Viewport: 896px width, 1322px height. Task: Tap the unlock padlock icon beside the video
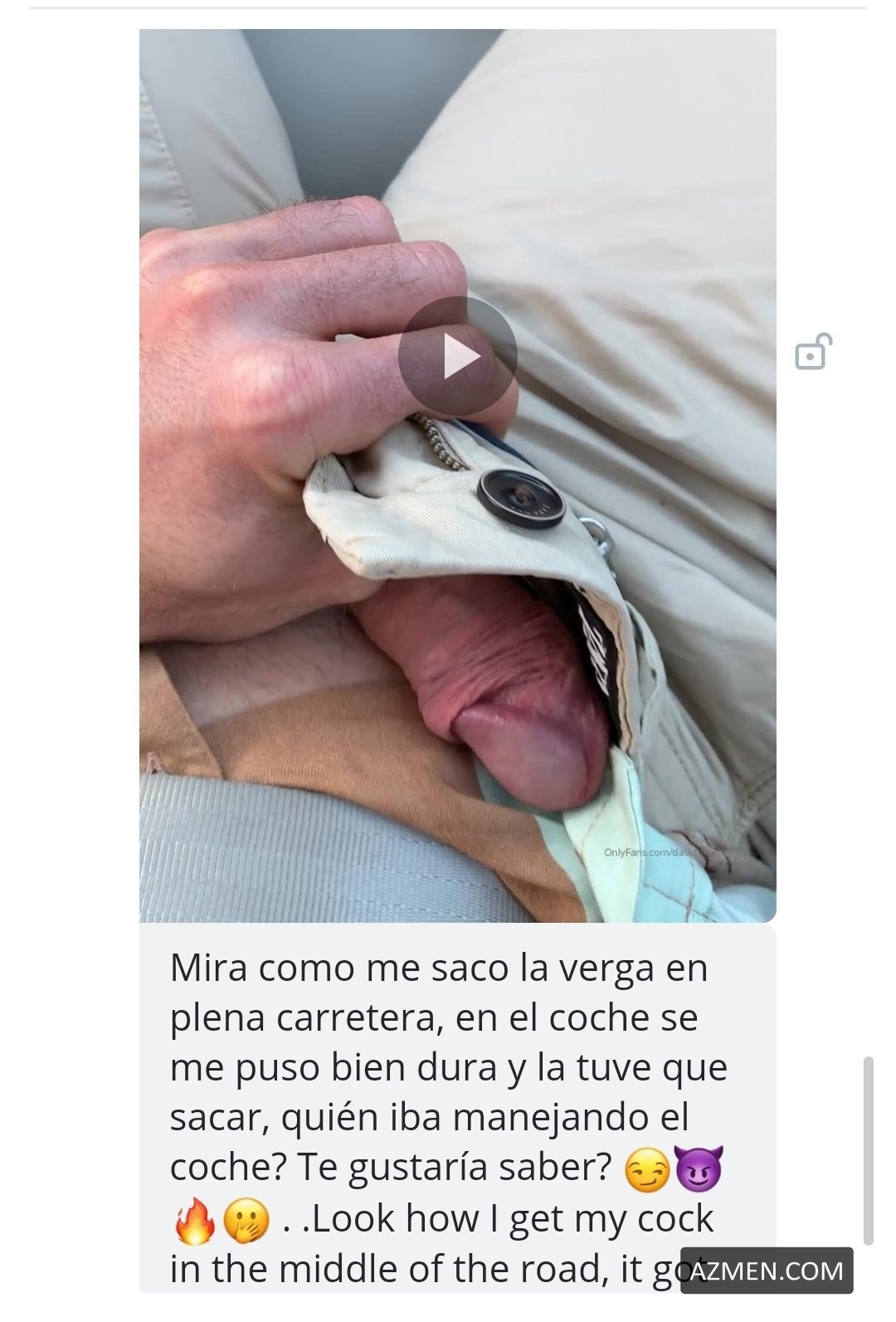pyautogui.click(x=812, y=352)
